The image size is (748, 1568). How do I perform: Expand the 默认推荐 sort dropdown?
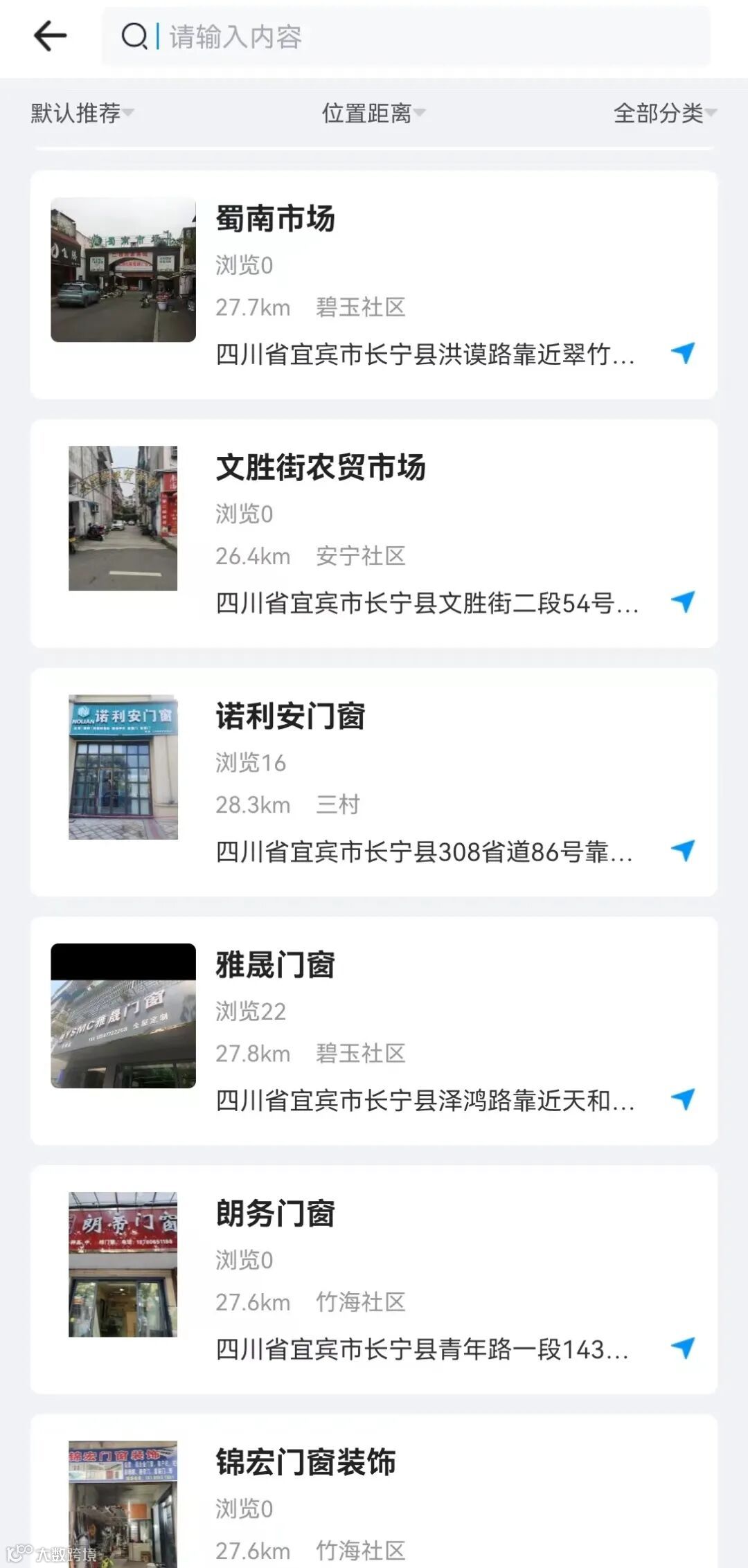pyautogui.click(x=82, y=113)
